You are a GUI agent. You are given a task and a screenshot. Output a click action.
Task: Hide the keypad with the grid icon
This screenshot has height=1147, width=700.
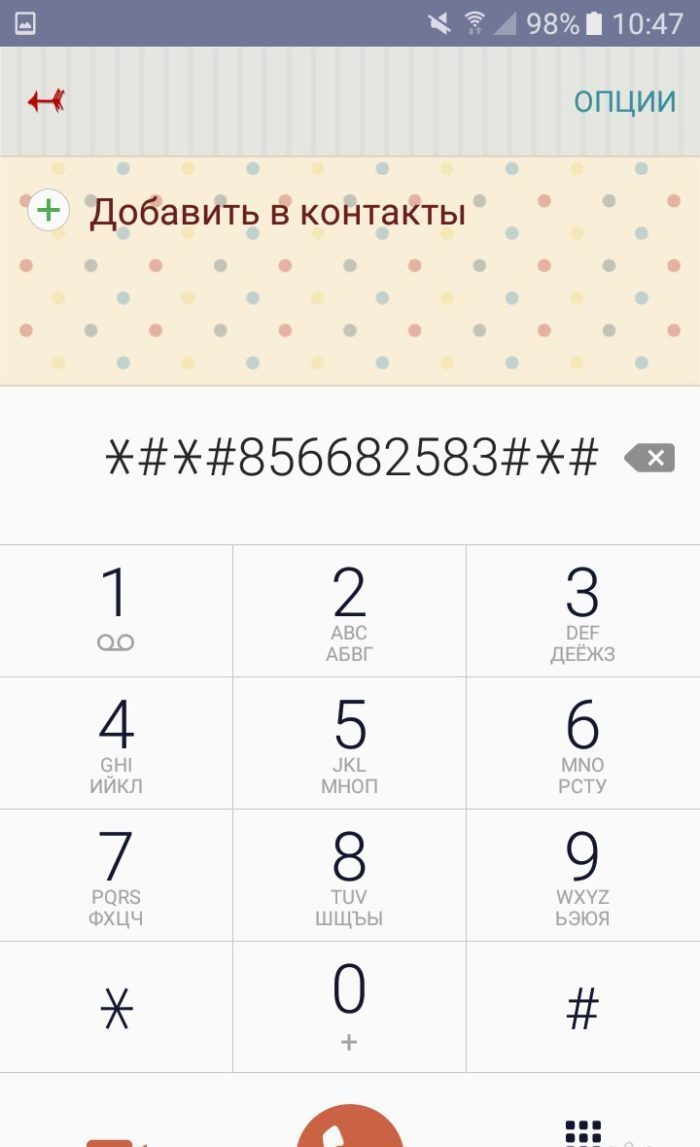click(584, 1133)
